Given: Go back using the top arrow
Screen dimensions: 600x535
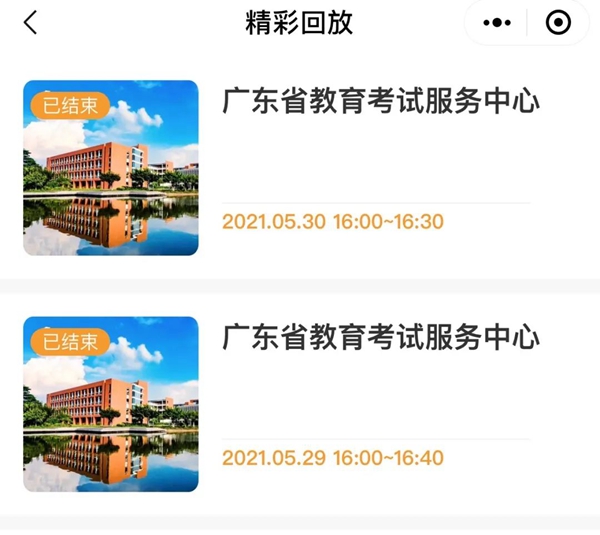Looking at the screenshot, I should coord(30,23).
